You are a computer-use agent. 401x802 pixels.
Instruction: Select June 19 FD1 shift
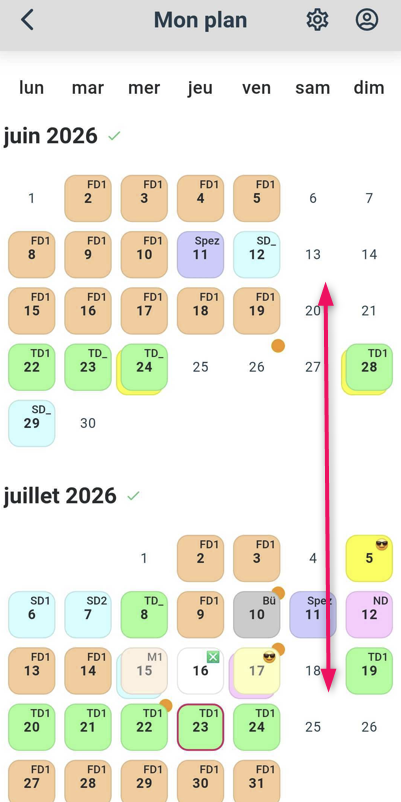pyautogui.click(x=257, y=311)
